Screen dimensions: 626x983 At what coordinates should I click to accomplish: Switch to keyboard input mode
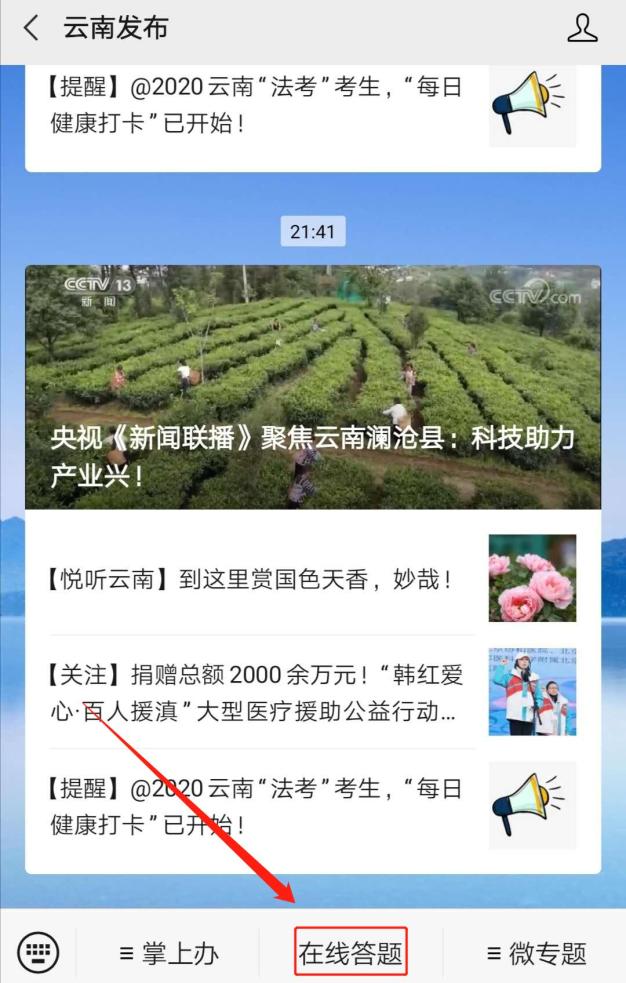tap(38, 953)
